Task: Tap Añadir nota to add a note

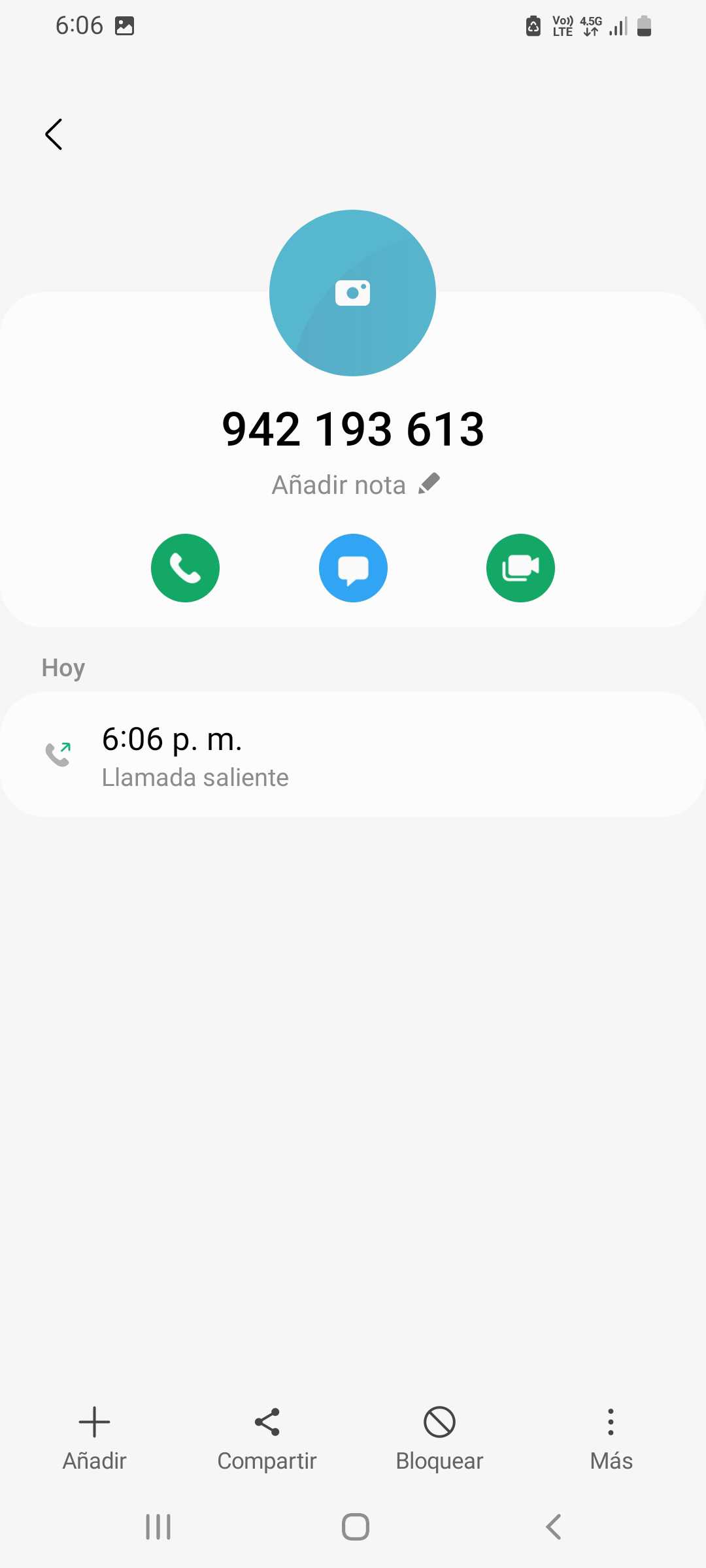Action: click(x=355, y=485)
